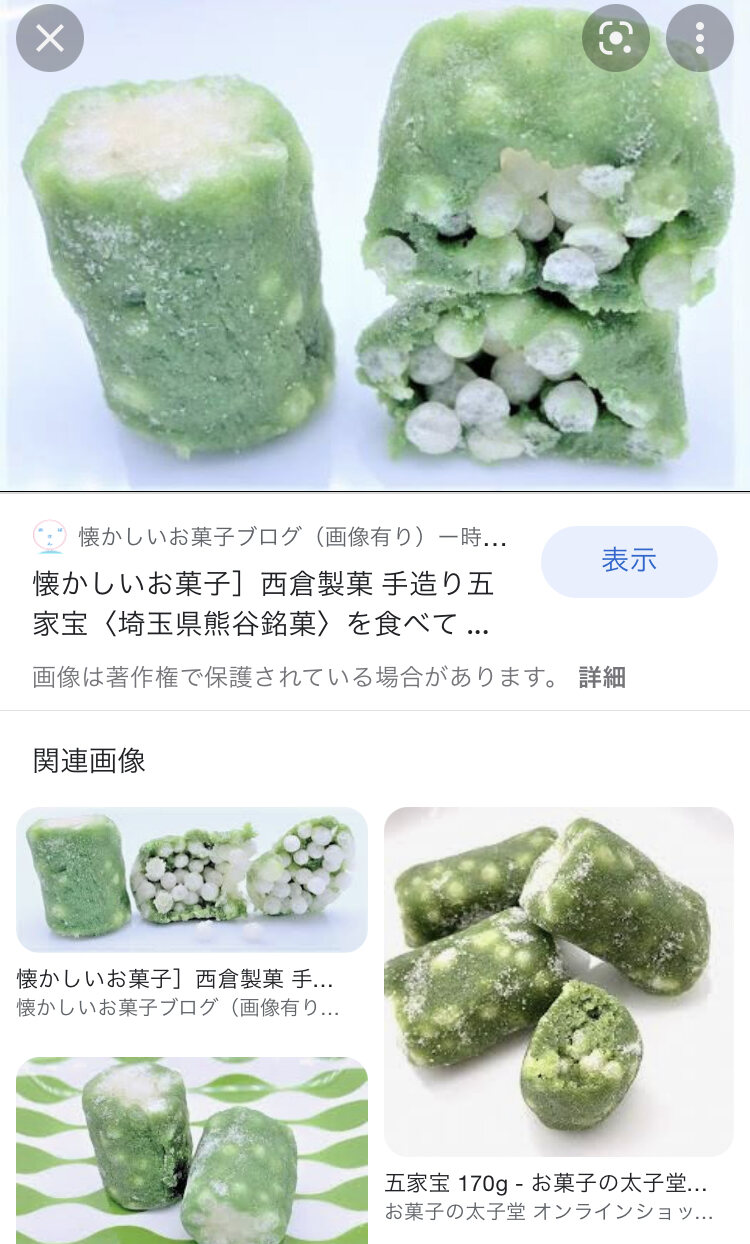Open related image 五家宝 170g from お菓子の太子堂
This screenshot has height=1244, width=750.
point(559,981)
